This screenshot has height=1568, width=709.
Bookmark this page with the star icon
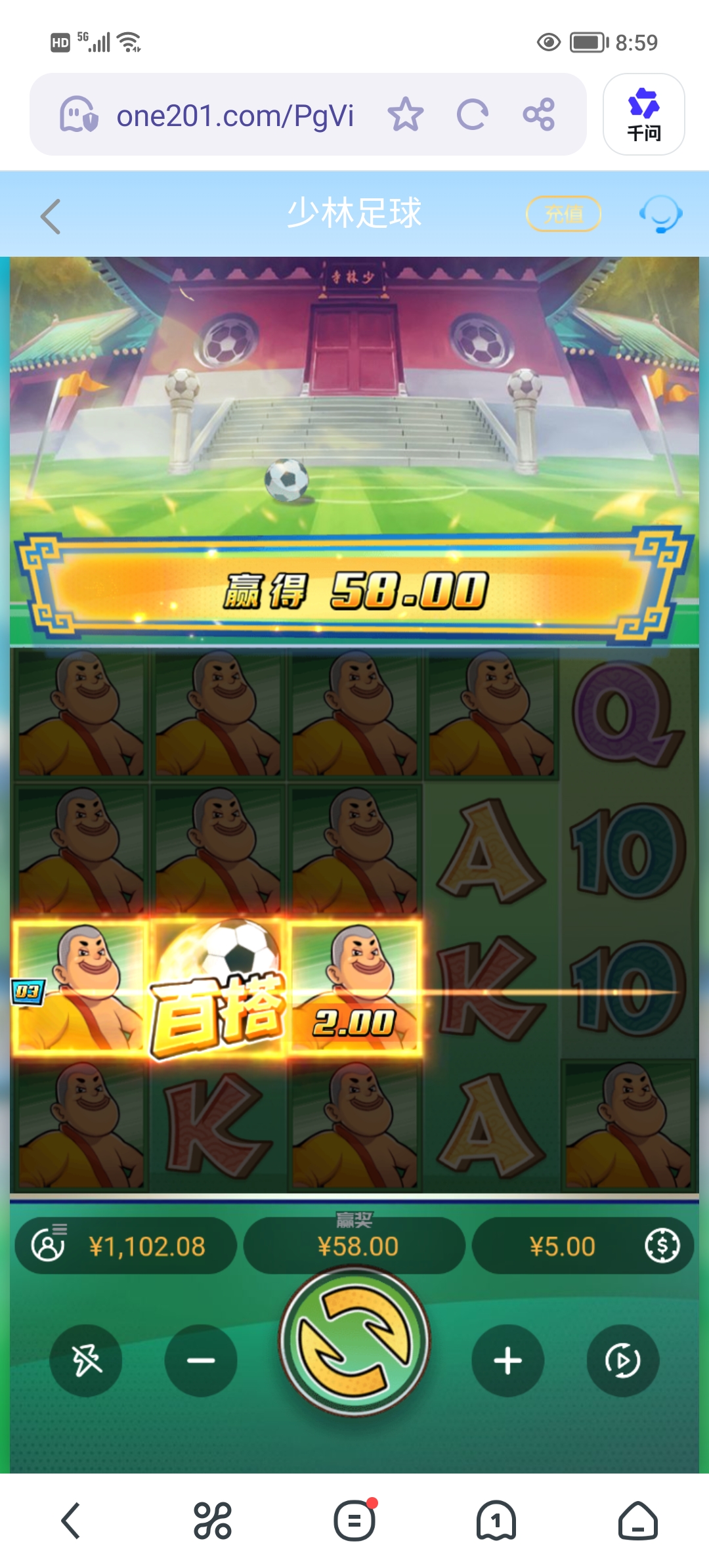coord(405,115)
